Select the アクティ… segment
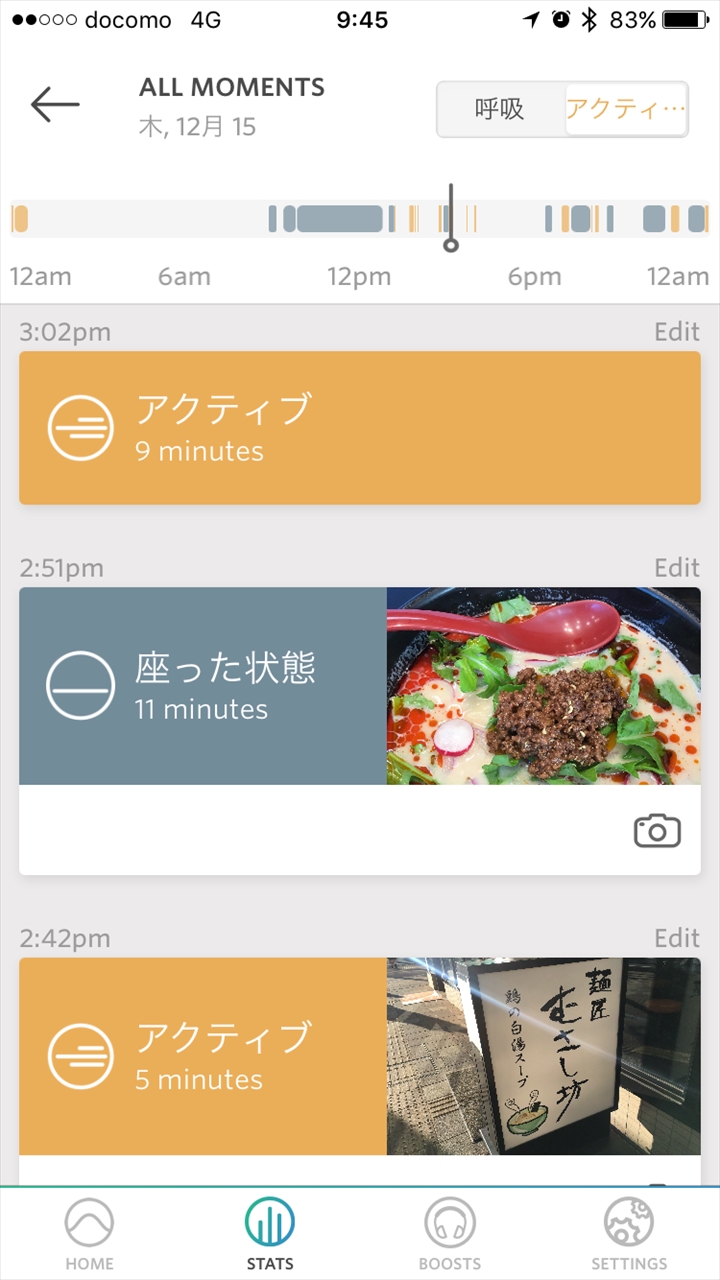The width and height of the screenshot is (720, 1280). 626,109
